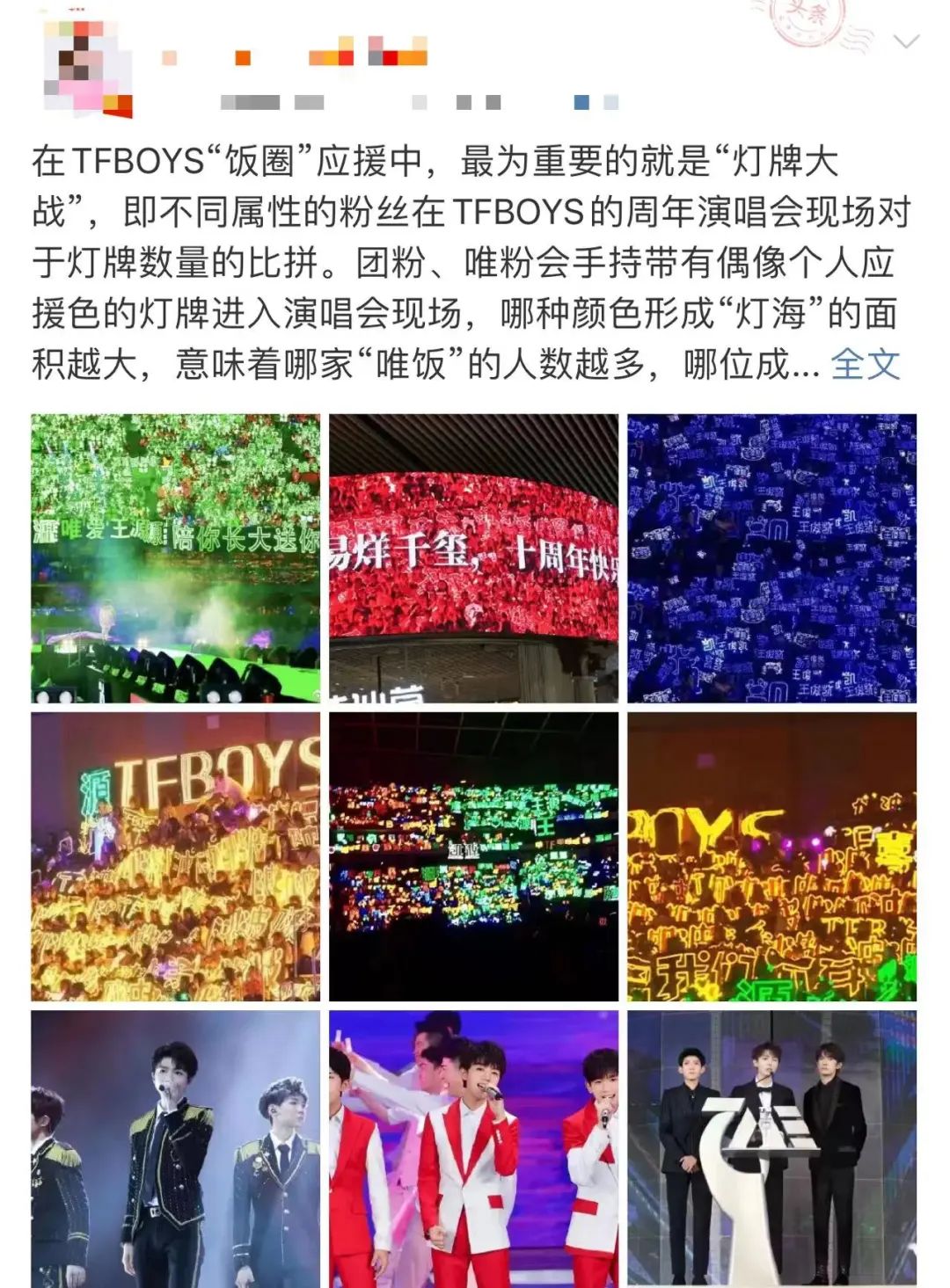Screen dimensions: 950x1288
Task: View the photo of red and white suits
Action: tap(473, 1148)
